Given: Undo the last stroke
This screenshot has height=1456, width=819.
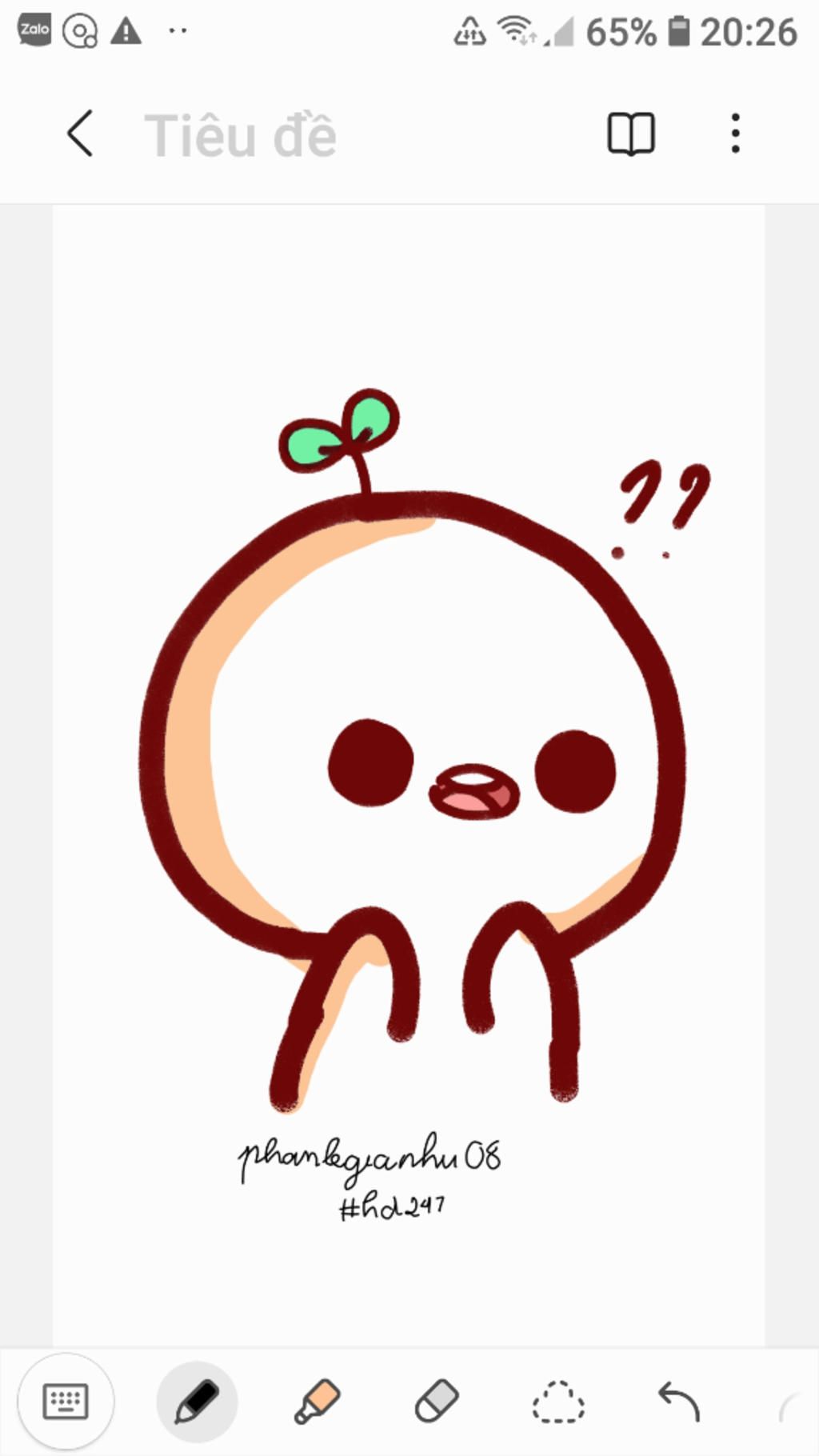Looking at the screenshot, I should tap(679, 1401).
